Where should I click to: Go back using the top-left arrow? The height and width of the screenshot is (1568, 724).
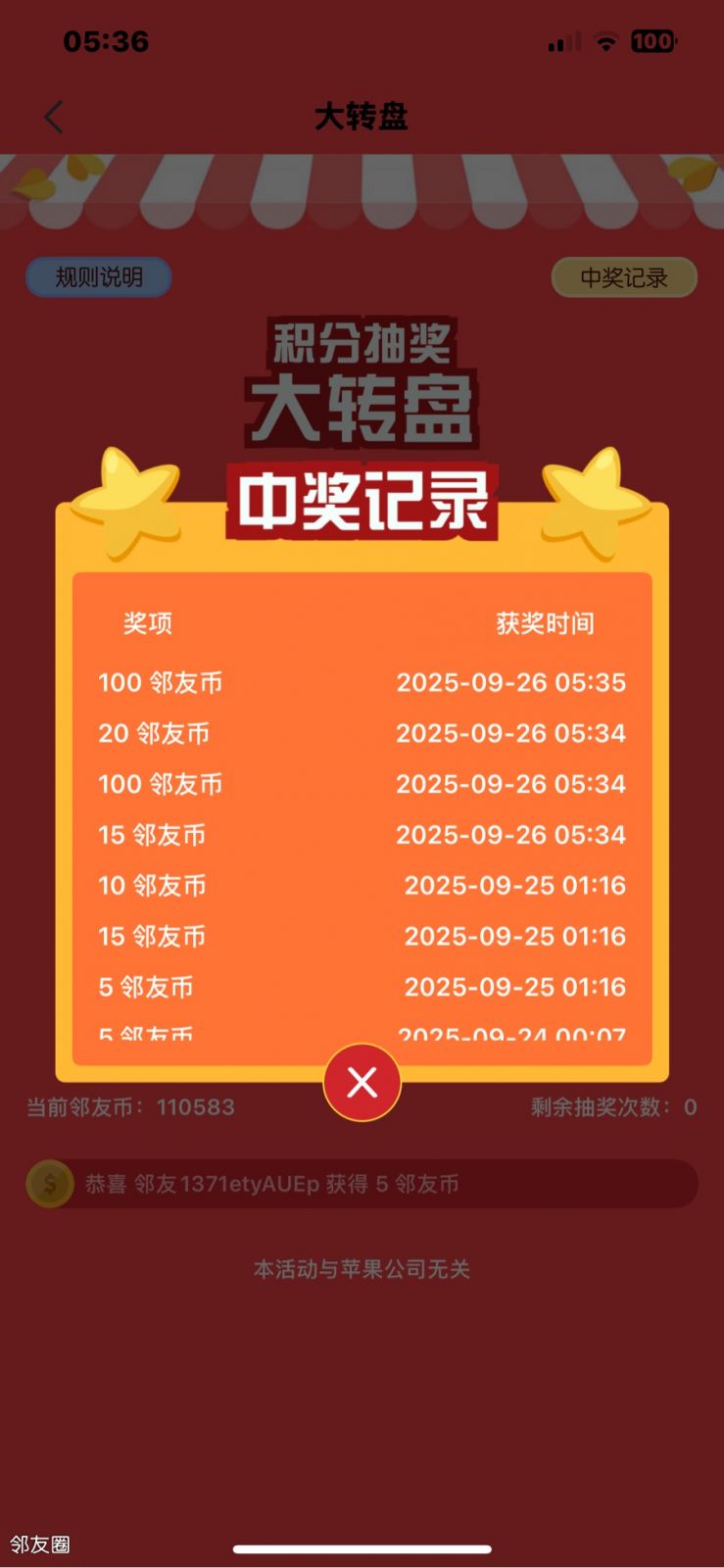click(54, 118)
